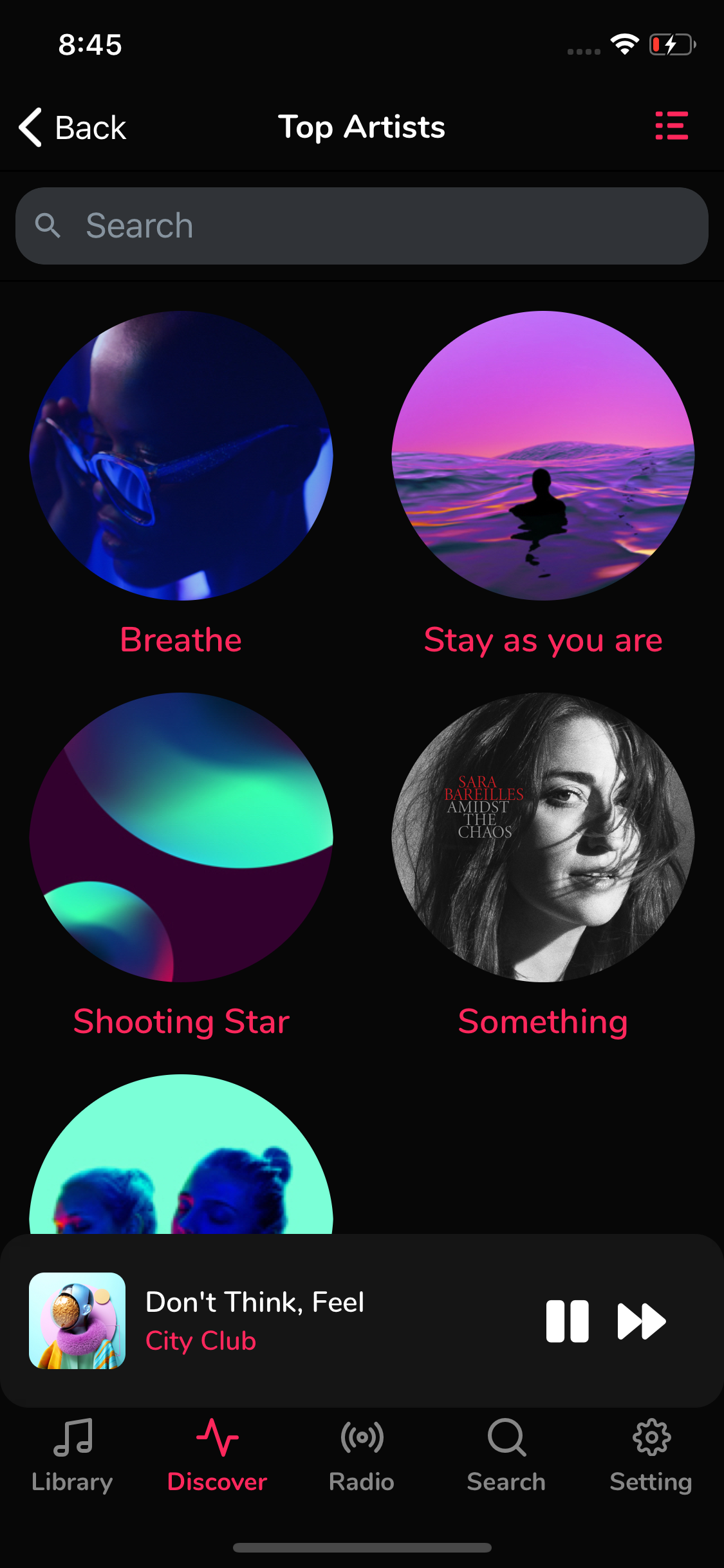Screen dimensions: 724x1568
Task: Skip to the next track
Action: click(x=640, y=1320)
